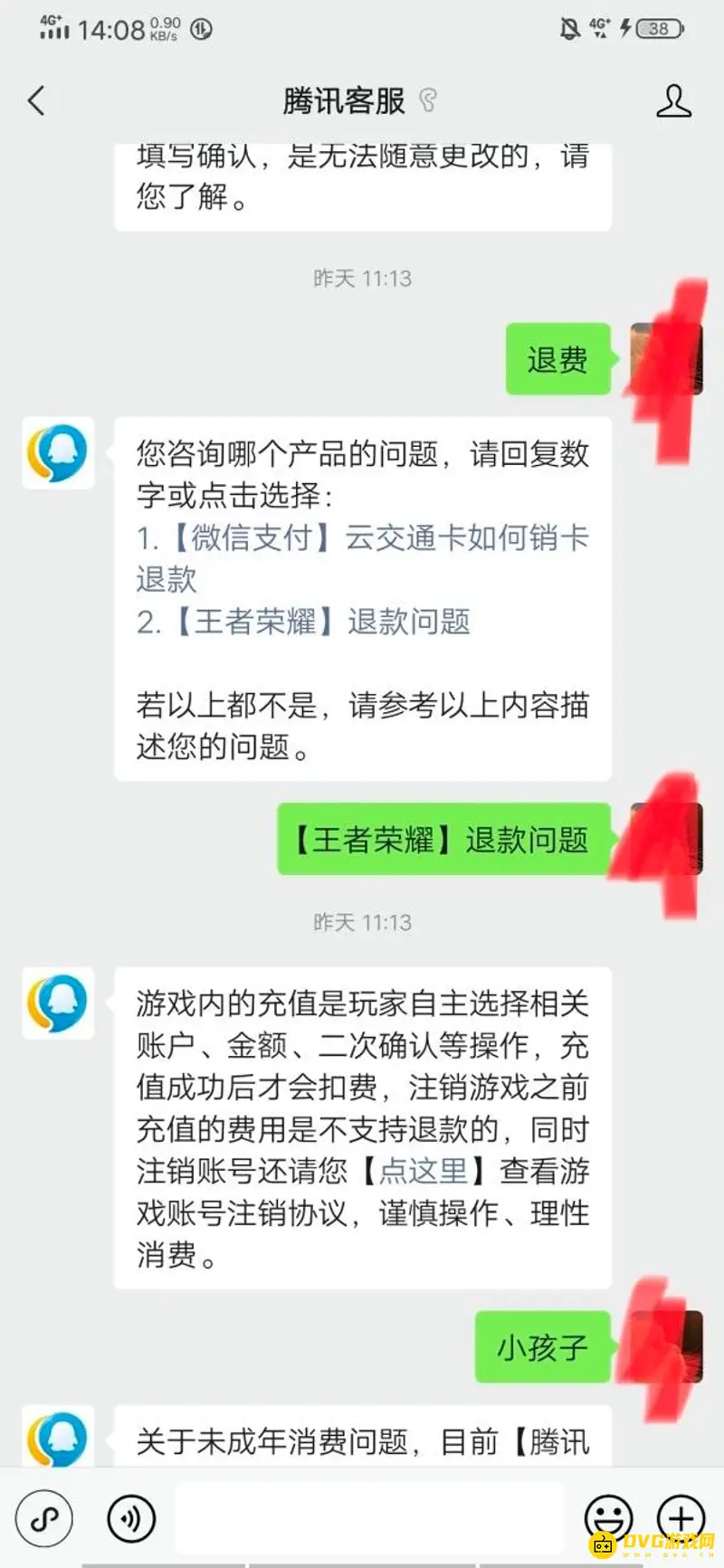Open the contact profile icon at top right
724x1568 pixels.
pos(673,101)
